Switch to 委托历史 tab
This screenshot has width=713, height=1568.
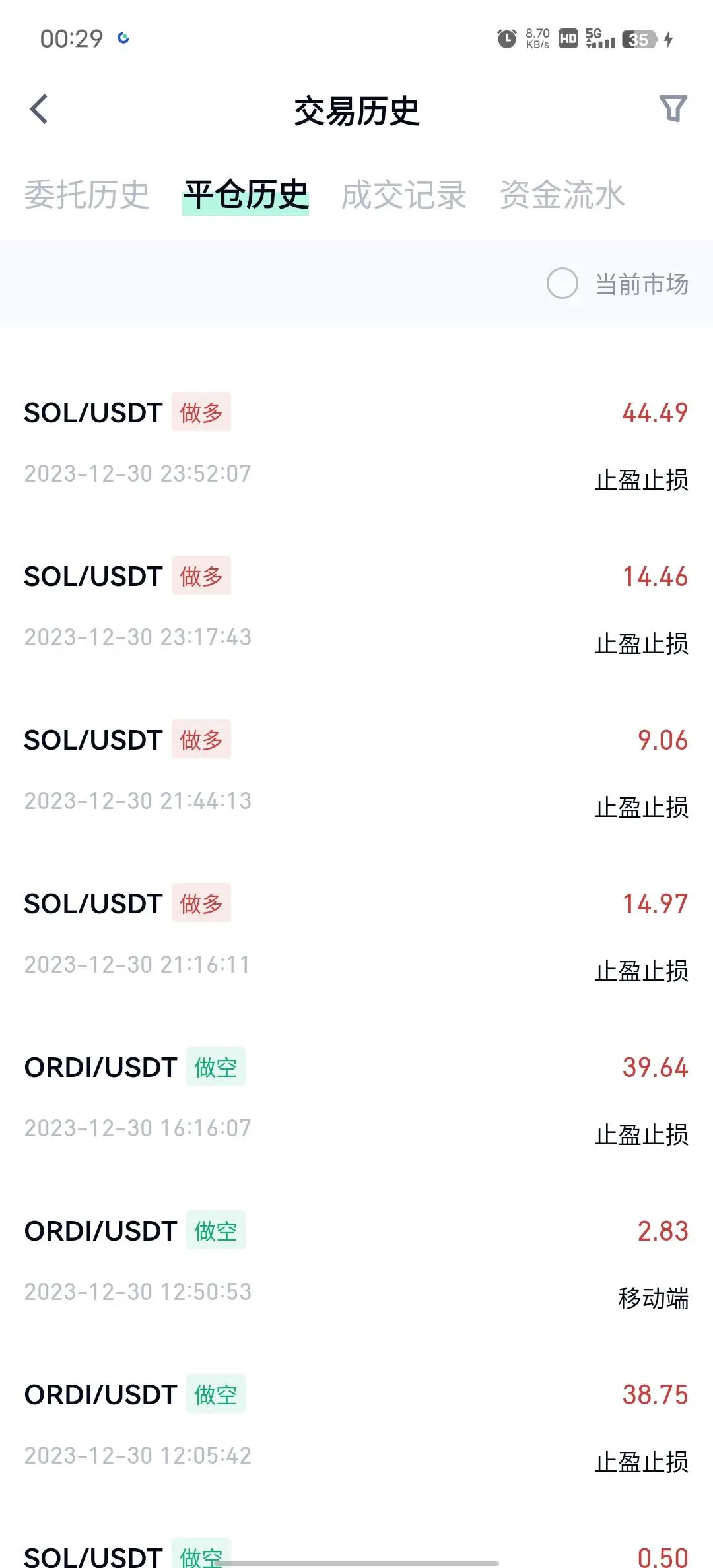tap(87, 195)
